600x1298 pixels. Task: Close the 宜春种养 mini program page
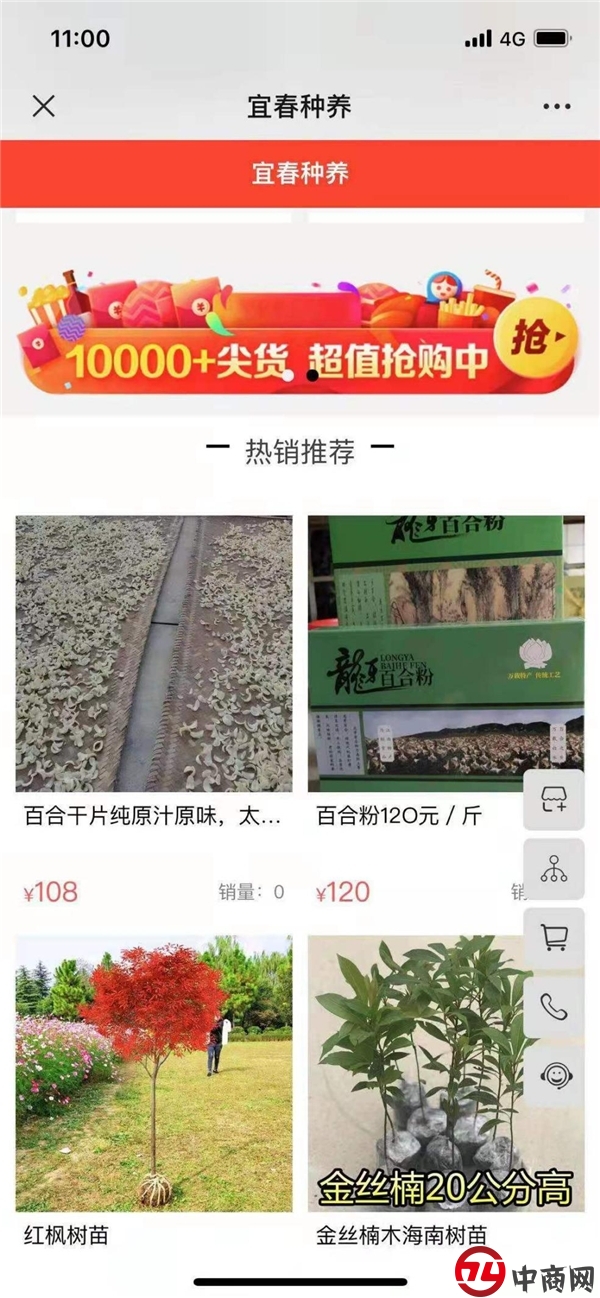(x=43, y=106)
